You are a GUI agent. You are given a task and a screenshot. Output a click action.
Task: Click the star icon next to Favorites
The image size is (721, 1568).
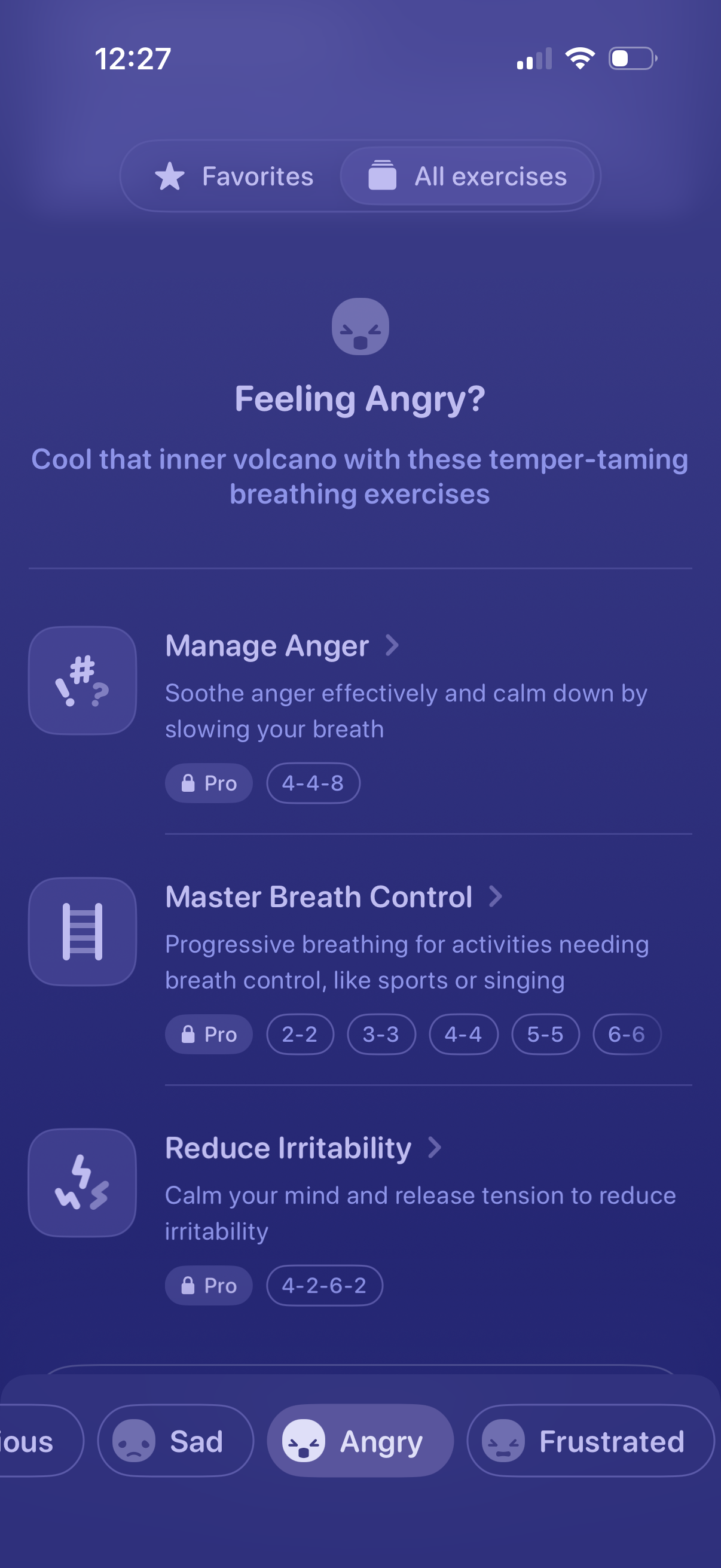(172, 176)
